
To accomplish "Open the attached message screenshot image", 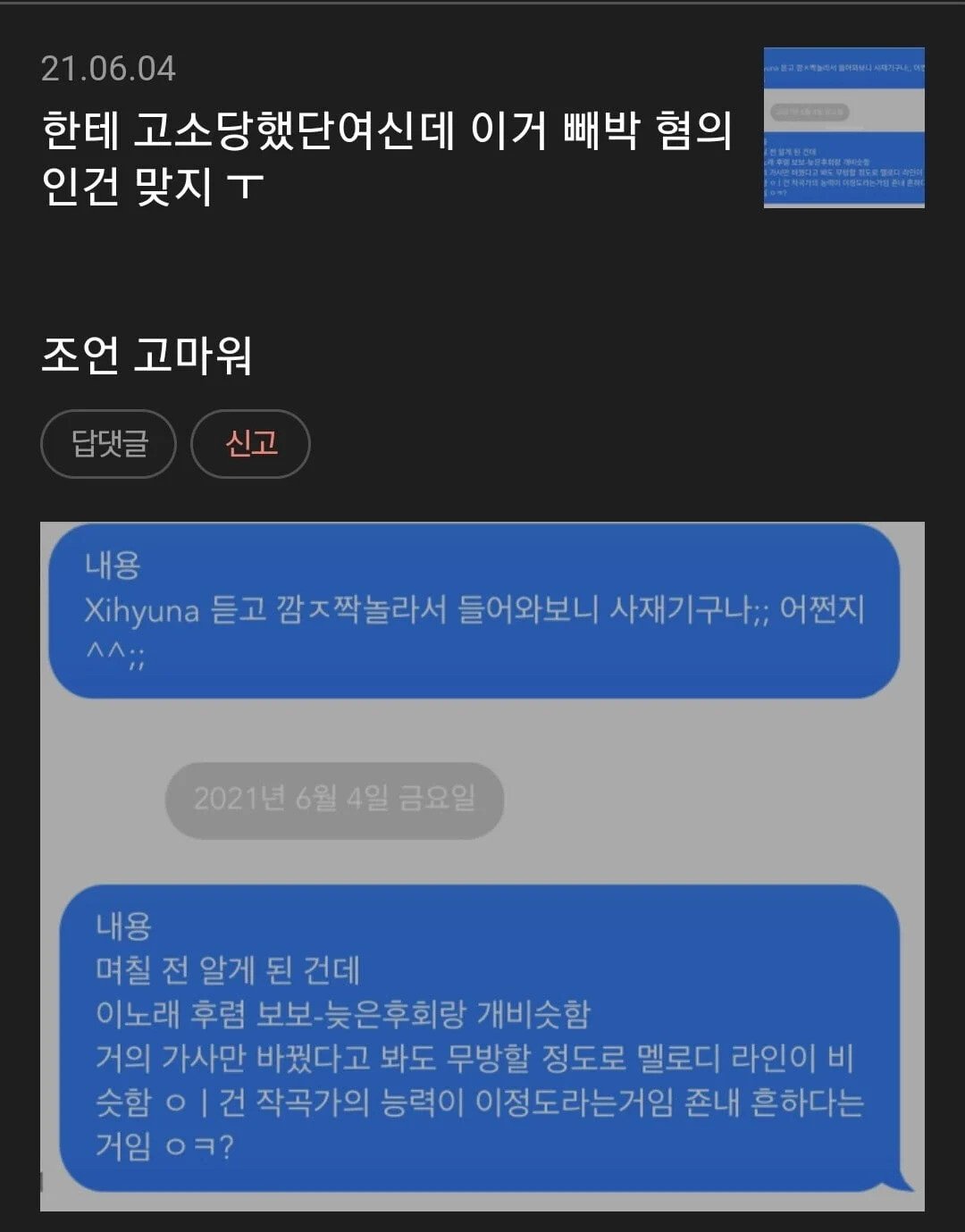I will (x=482, y=867).
